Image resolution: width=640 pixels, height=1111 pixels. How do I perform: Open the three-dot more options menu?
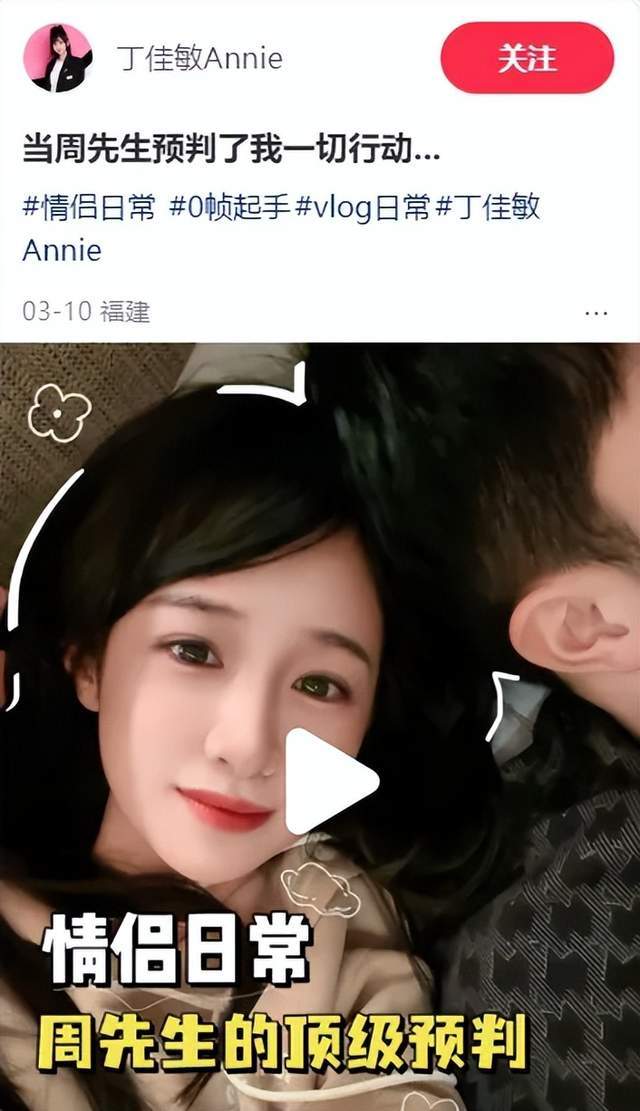point(596,312)
